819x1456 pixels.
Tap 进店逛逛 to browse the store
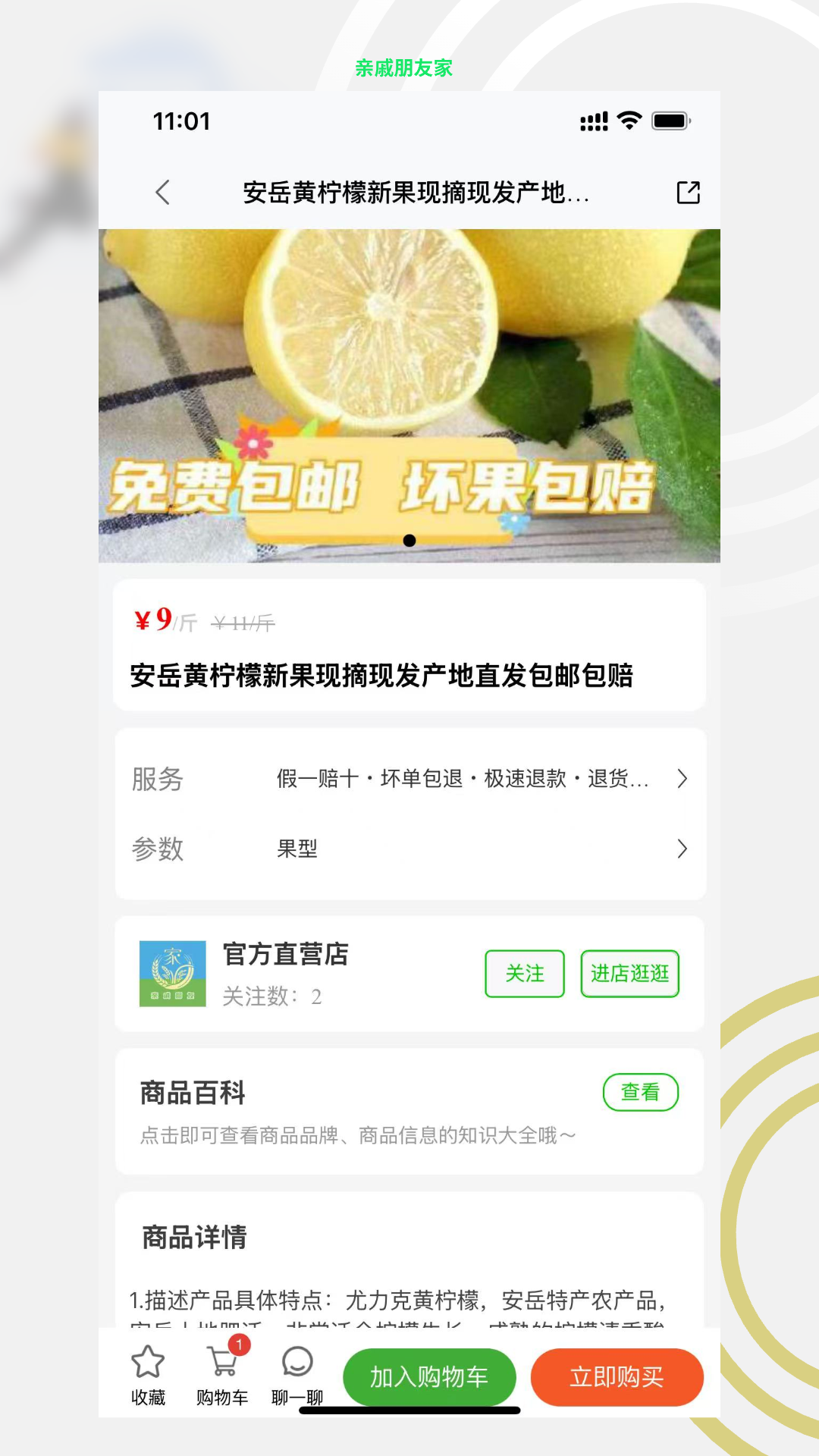click(629, 974)
